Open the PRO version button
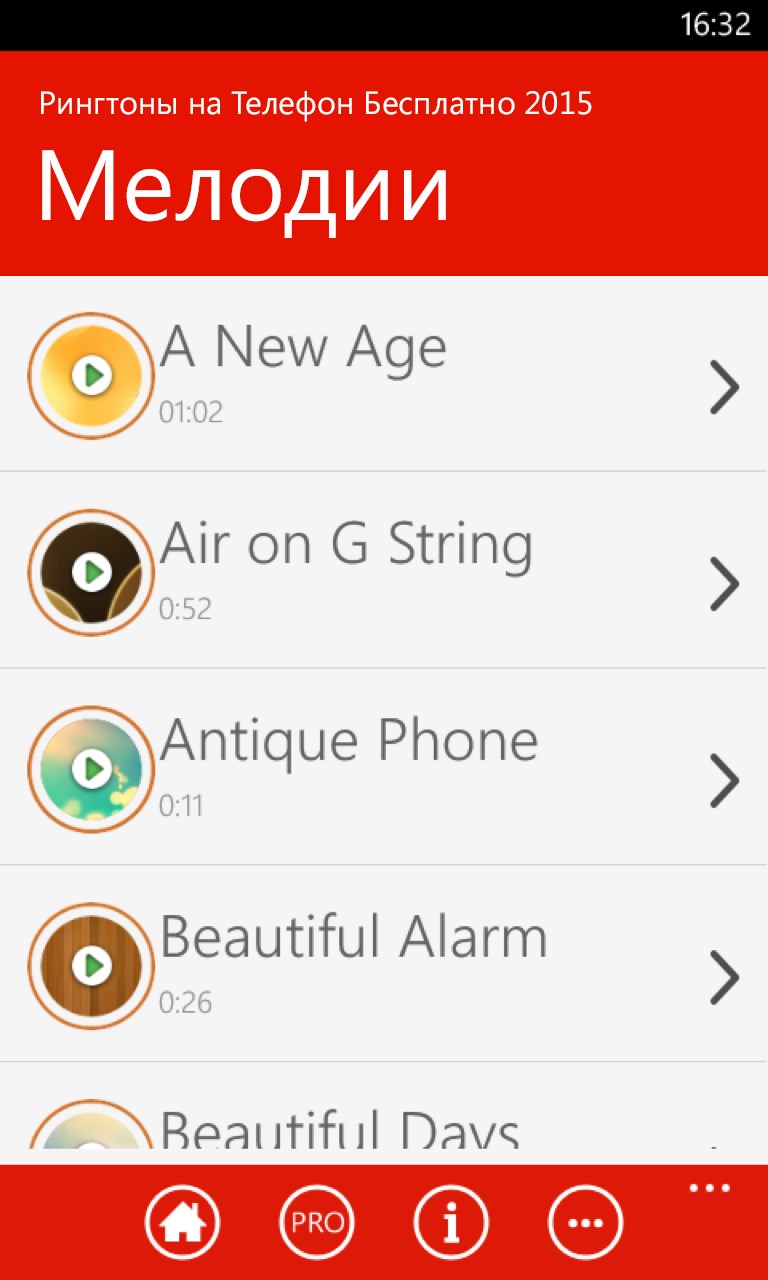The image size is (768, 1280). tap(317, 1222)
